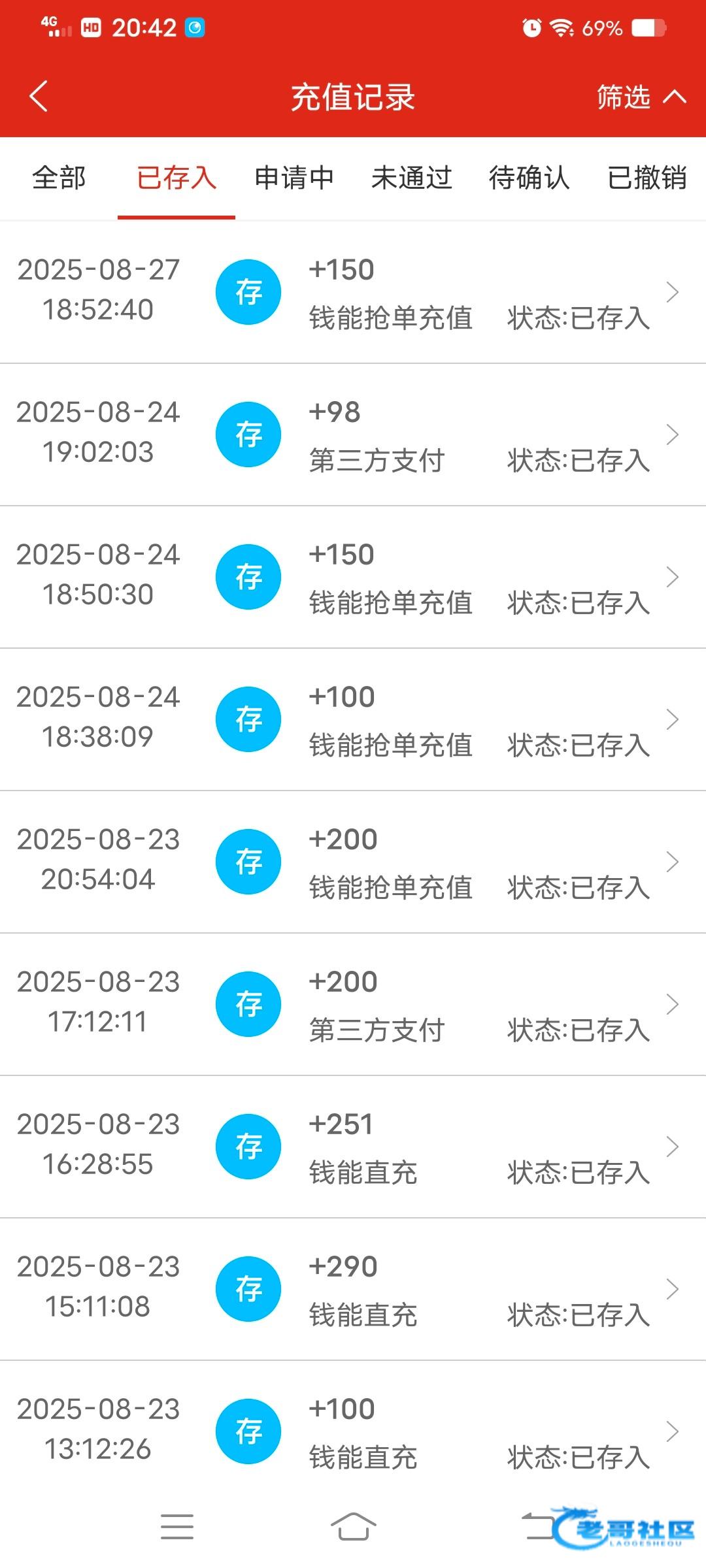The height and width of the screenshot is (1568, 706).
Task: View the 已撤销 tab
Action: point(647,178)
